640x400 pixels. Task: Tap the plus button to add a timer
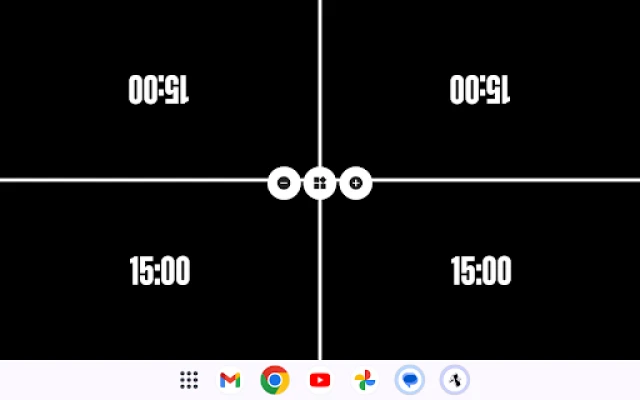click(356, 183)
